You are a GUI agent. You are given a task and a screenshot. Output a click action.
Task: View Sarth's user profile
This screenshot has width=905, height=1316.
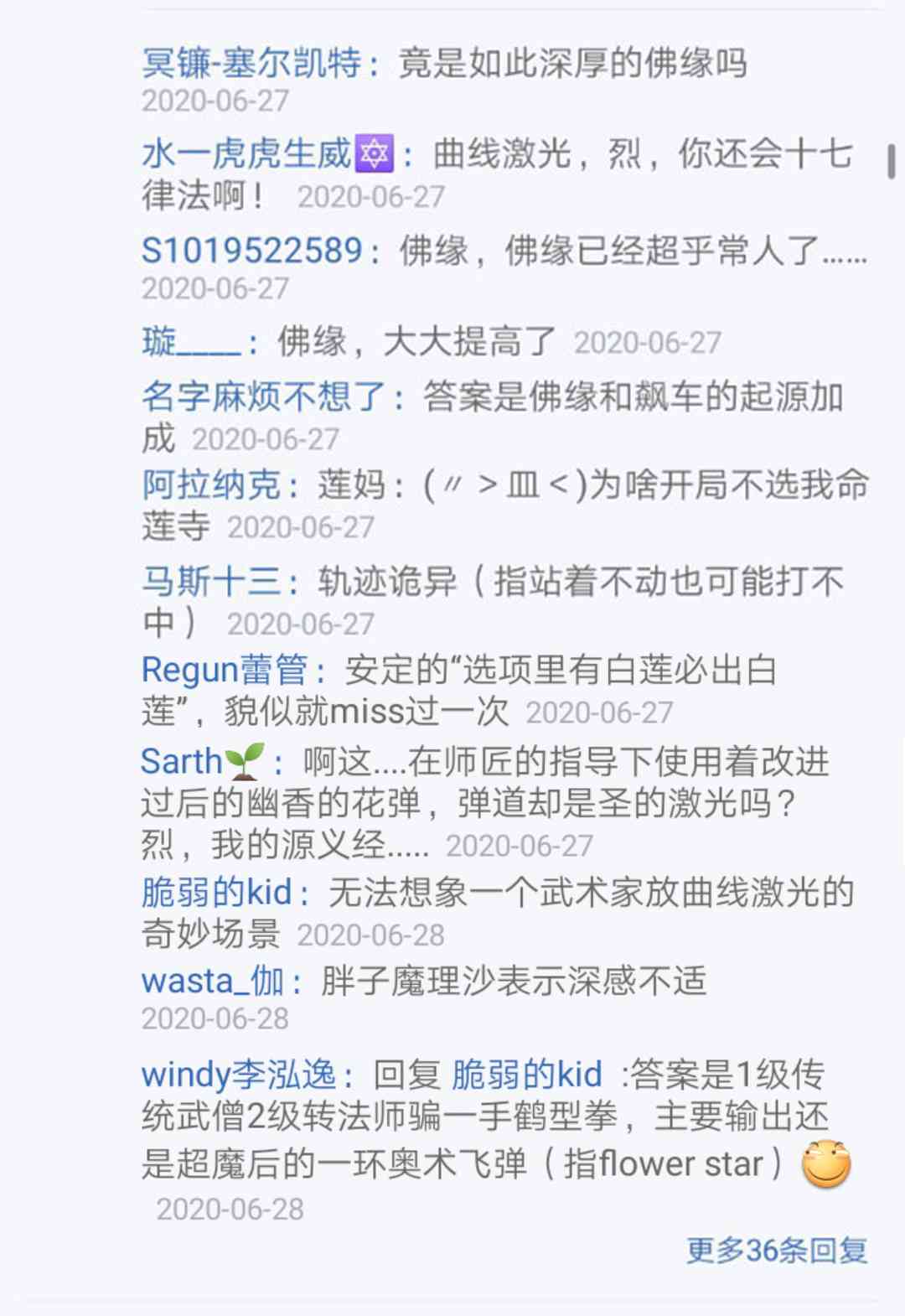click(203, 761)
